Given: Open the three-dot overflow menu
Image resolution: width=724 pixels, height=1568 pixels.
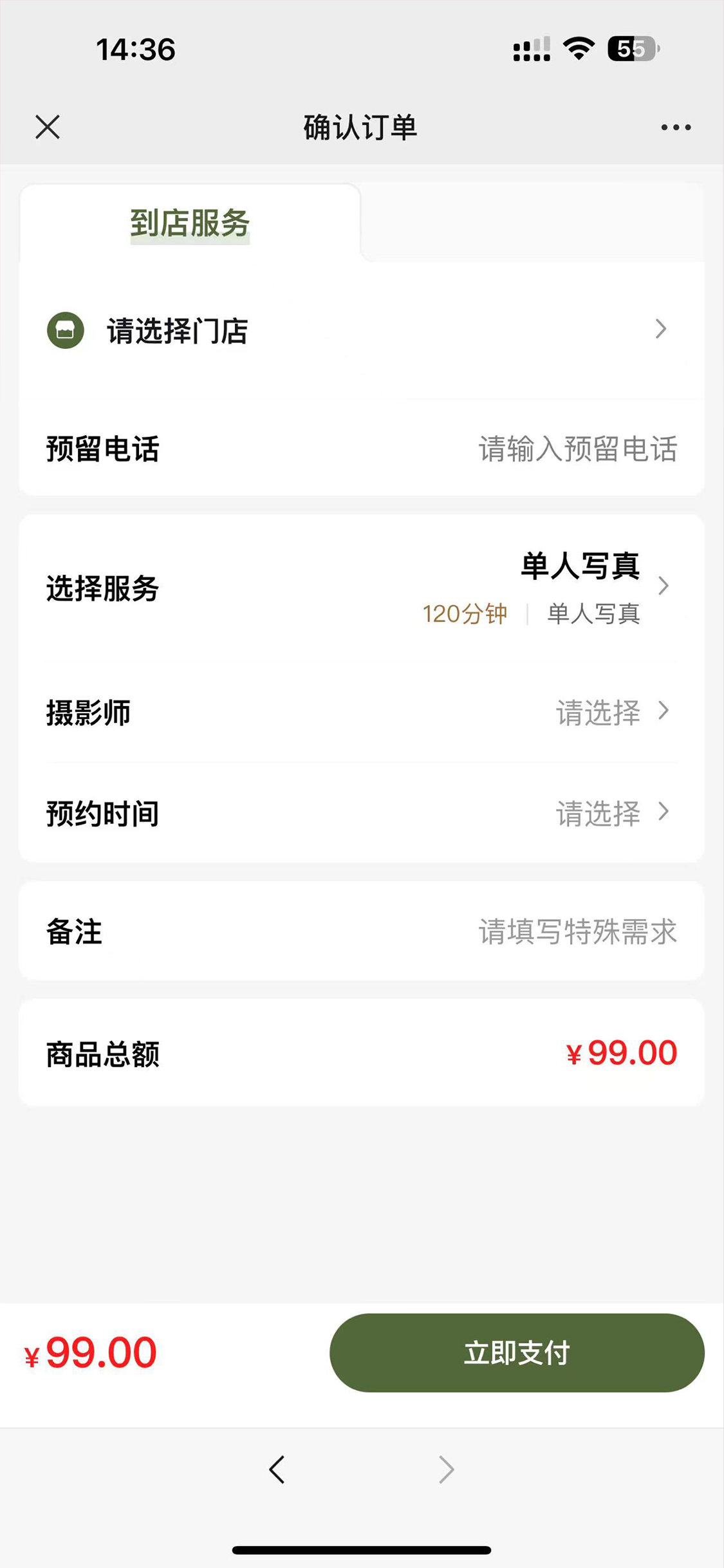Looking at the screenshot, I should click(676, 127).
